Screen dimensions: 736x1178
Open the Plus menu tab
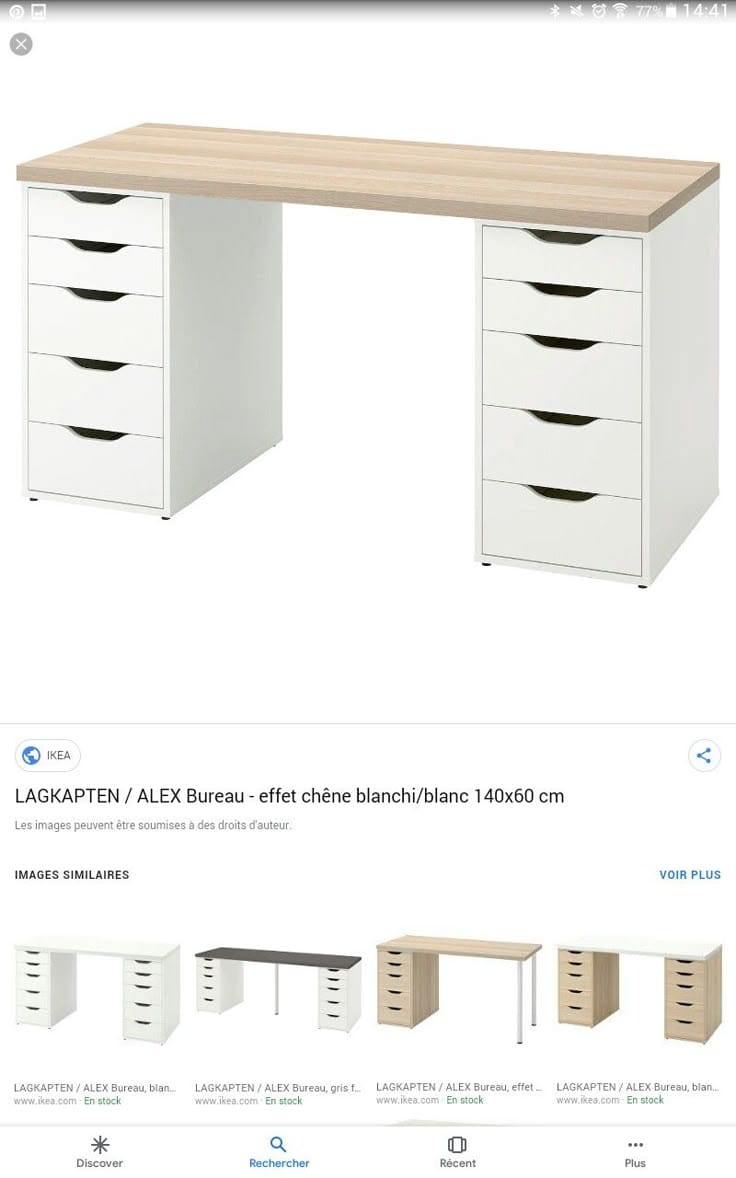point(635,1151)
